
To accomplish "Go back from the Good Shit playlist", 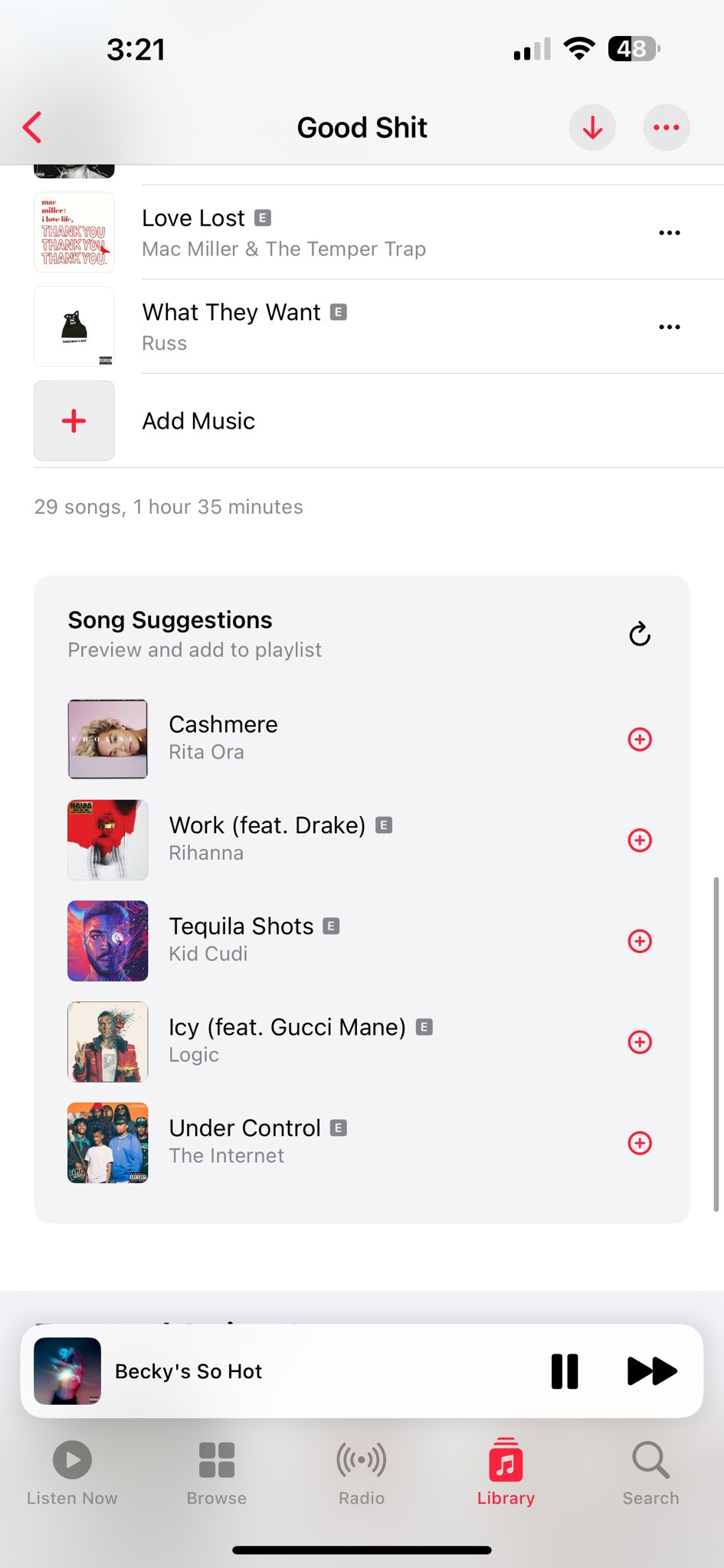I will point(32,127).
